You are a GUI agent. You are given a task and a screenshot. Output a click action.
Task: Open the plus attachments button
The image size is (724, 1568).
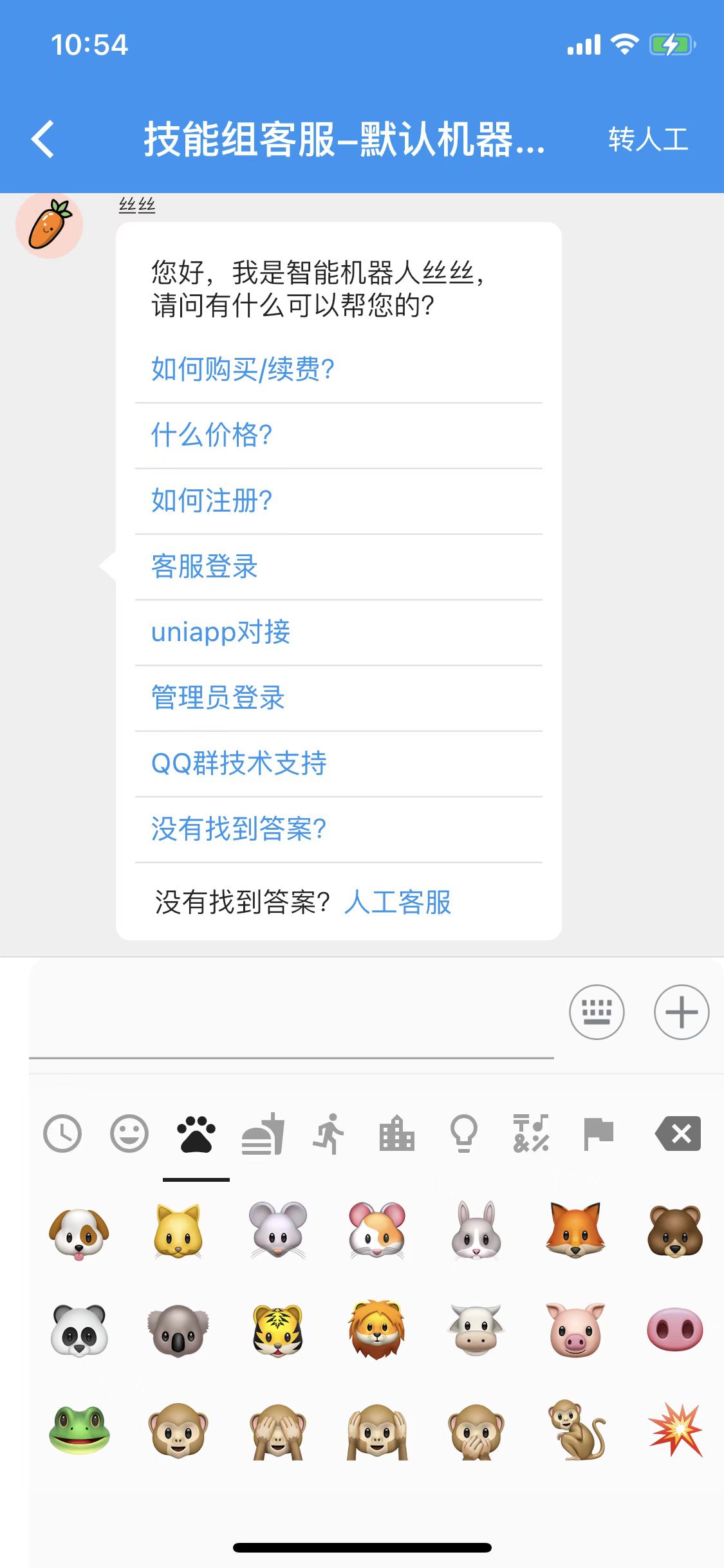[x=682, y=1012]
